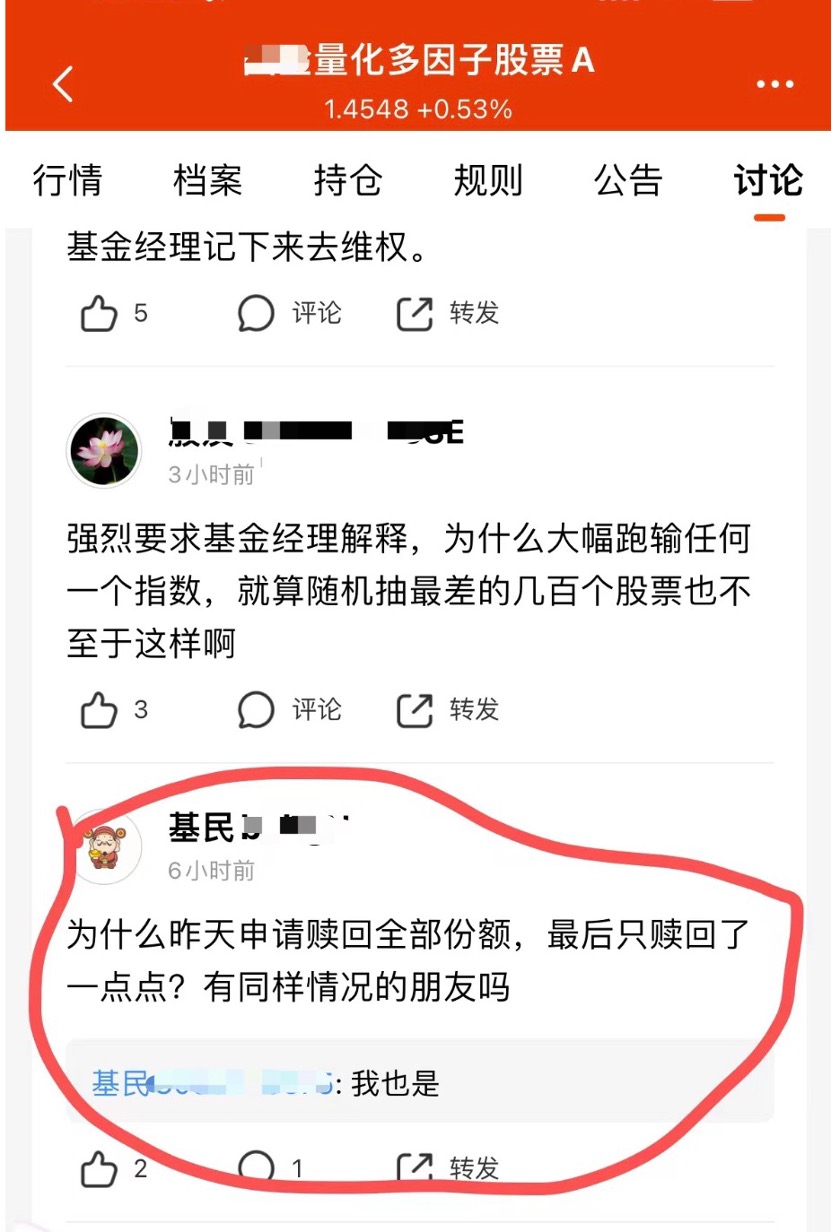Open the 我也是 reply's author name
Screen dimensions: 832x1232
212,1083
